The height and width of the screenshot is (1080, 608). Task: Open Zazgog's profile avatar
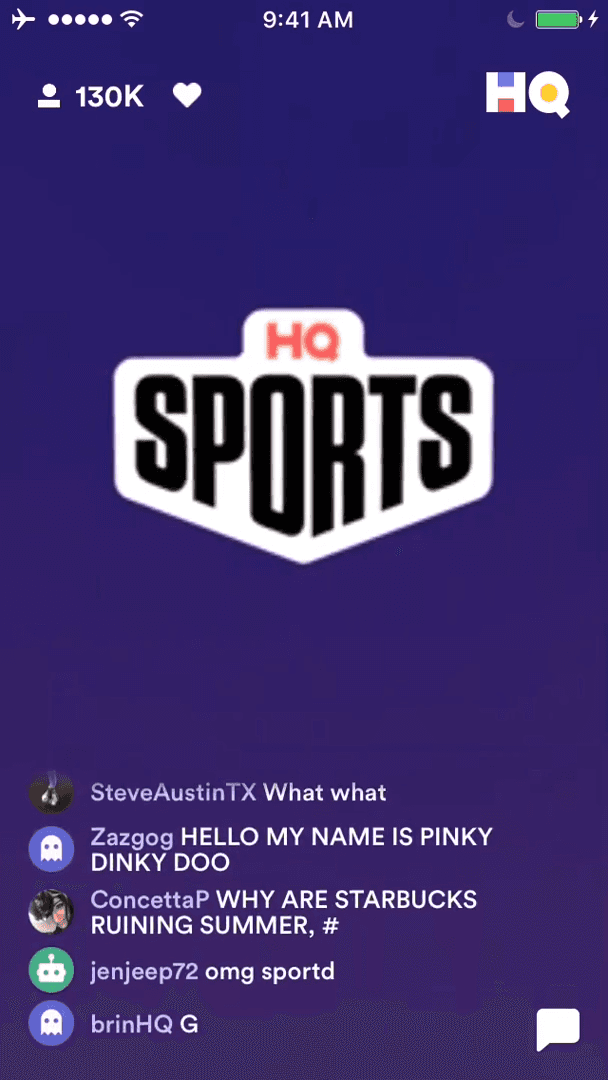(51, 850)
